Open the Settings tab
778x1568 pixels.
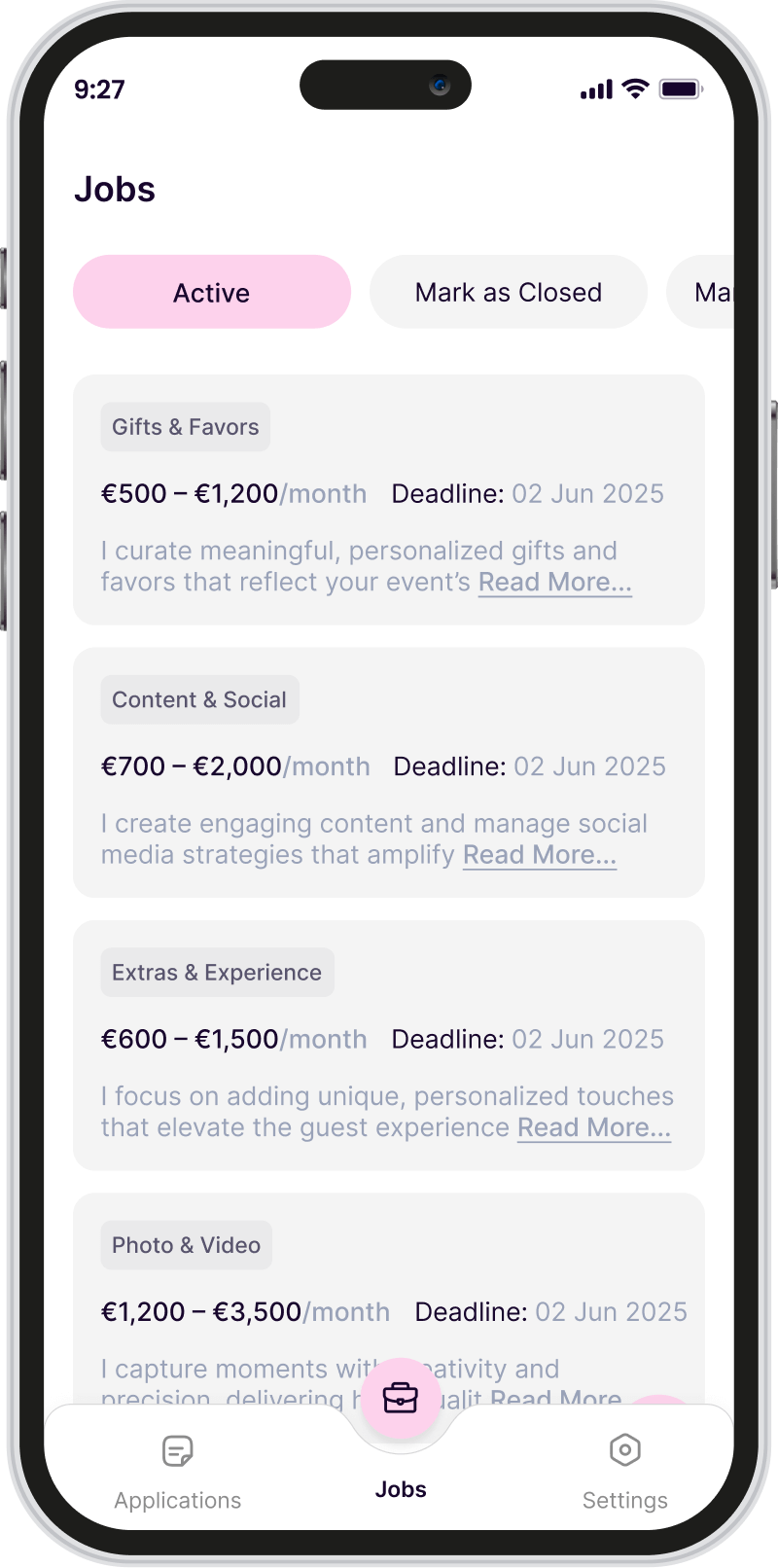click(624, 1471)
